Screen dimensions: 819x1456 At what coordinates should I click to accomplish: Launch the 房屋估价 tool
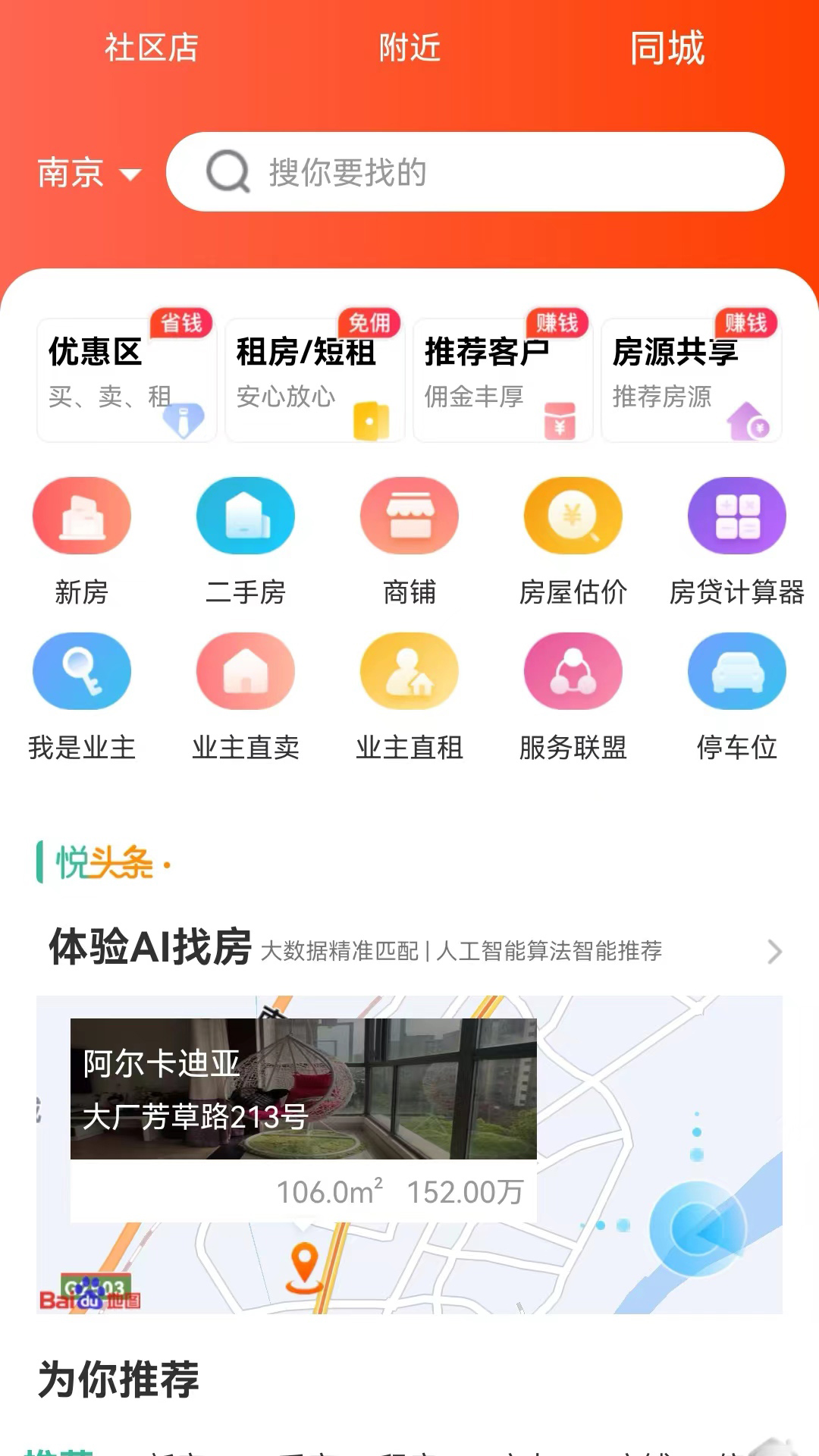[573, 540]
